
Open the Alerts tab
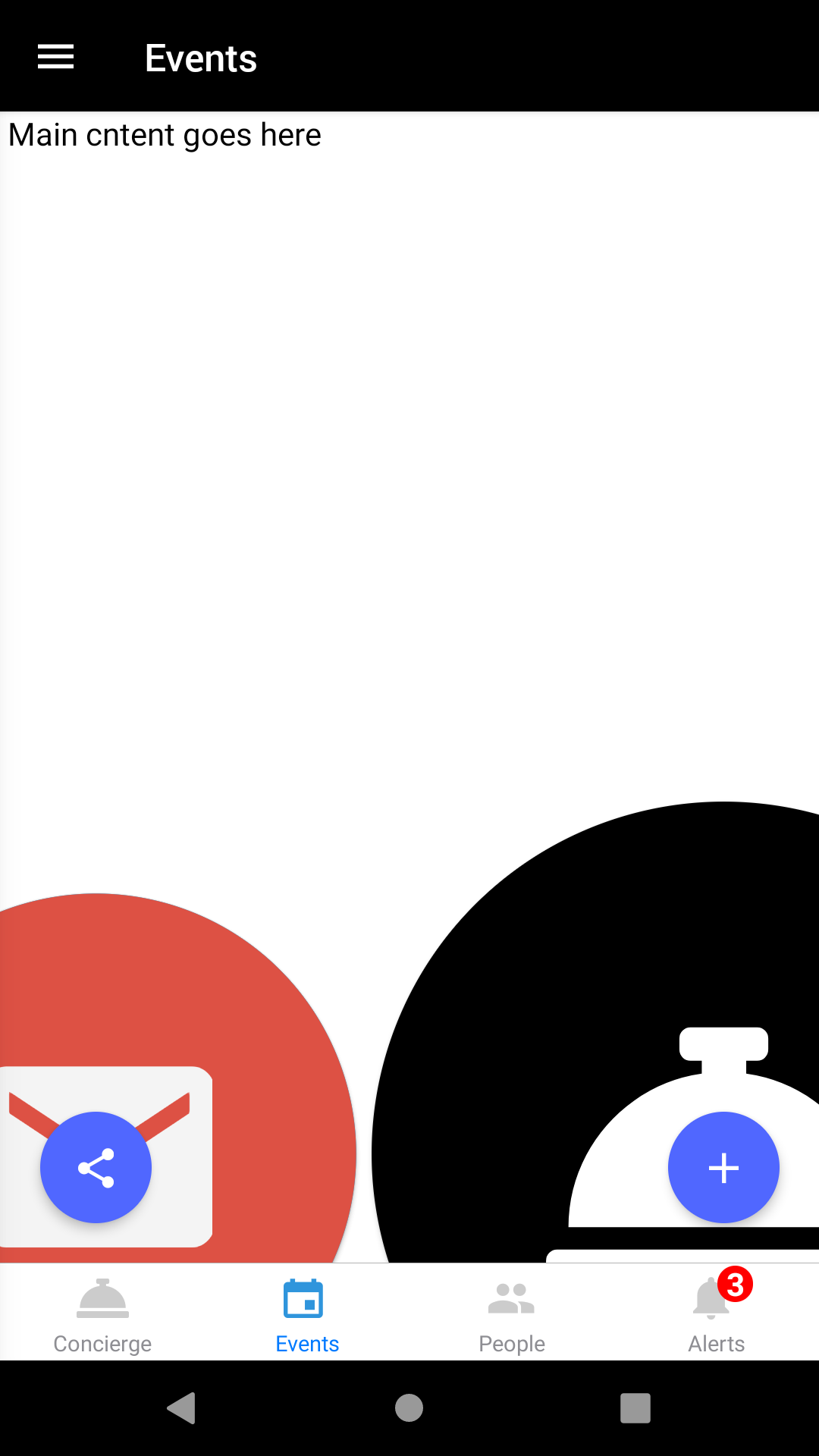point(717,1314)
